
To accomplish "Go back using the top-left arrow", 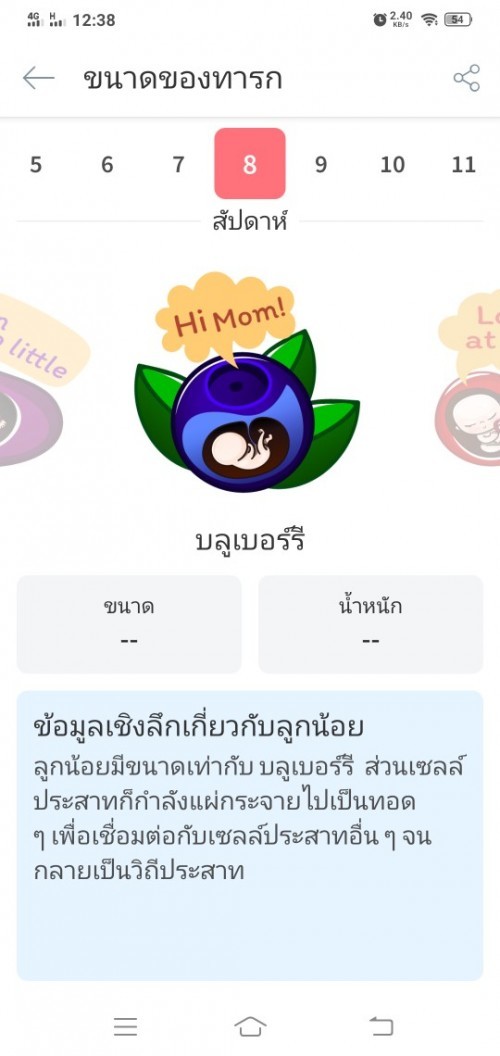I will coord(38,78).
